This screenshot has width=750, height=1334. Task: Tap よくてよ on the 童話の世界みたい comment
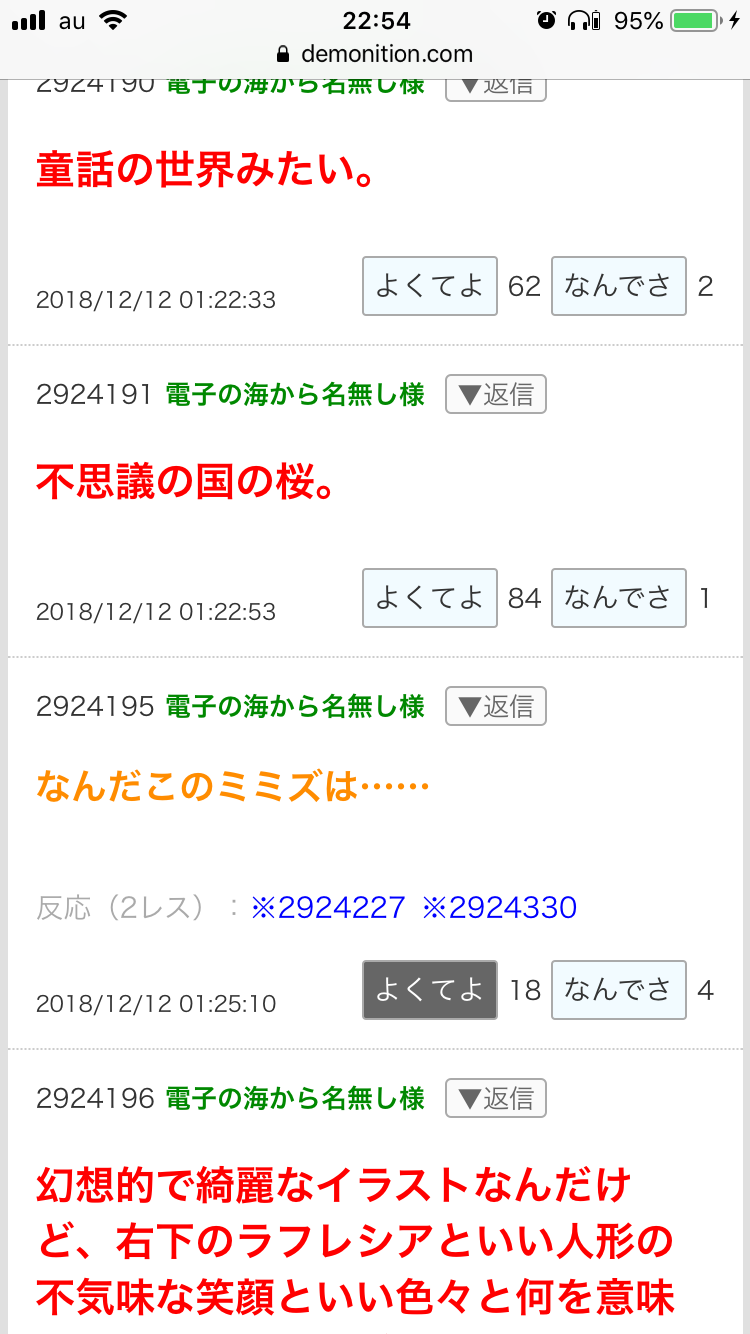tap(429, 287)
